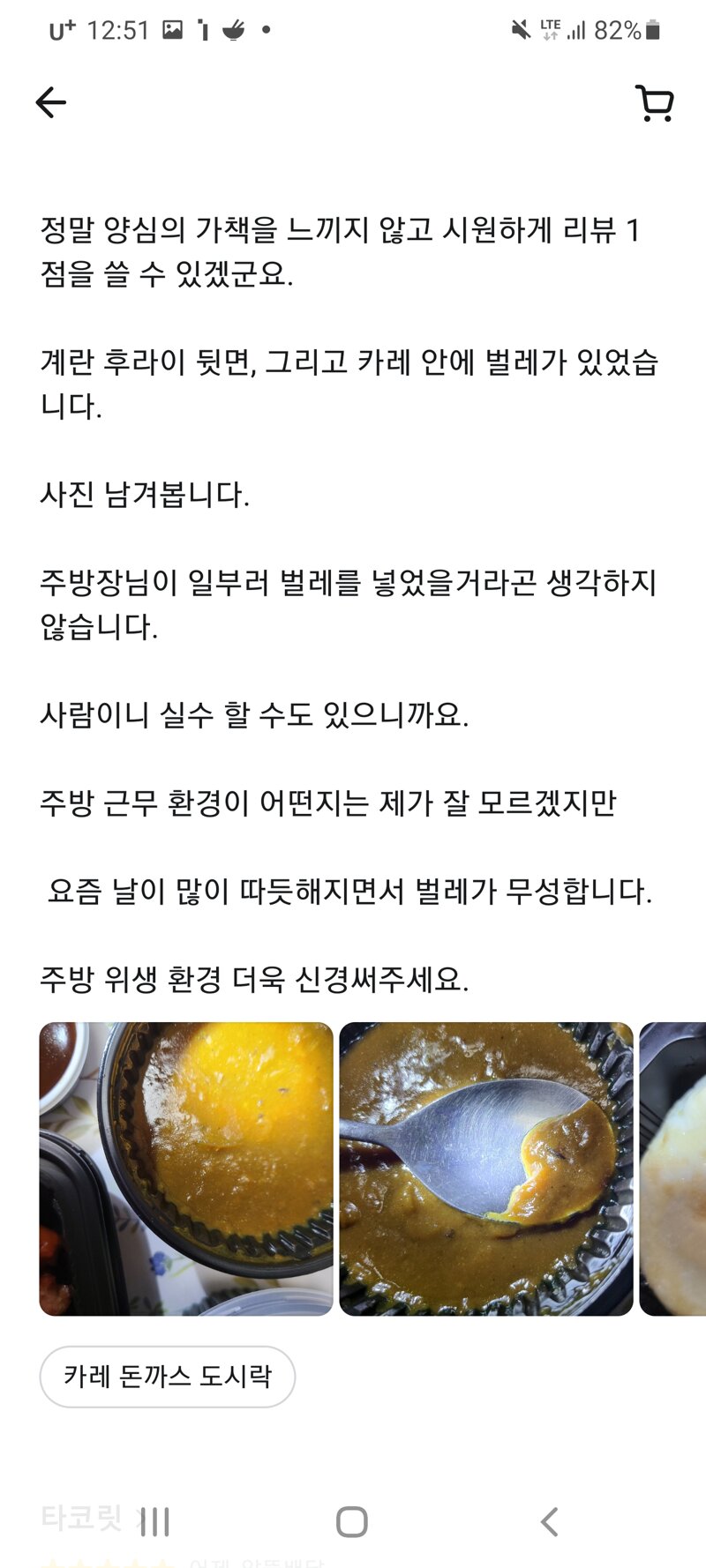The image size is (706, 1568).
Task: Open the first curry review photo
Action: [186, 1169]
